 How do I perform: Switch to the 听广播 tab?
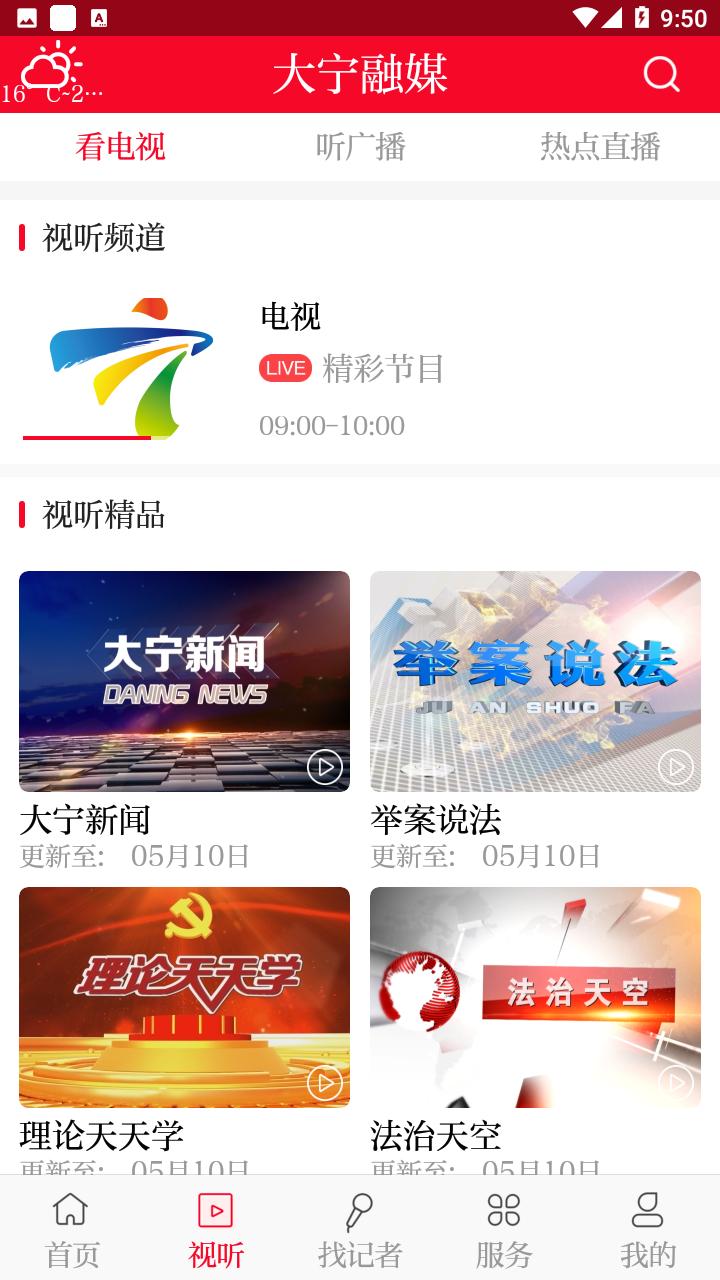(x=360, y=147)
